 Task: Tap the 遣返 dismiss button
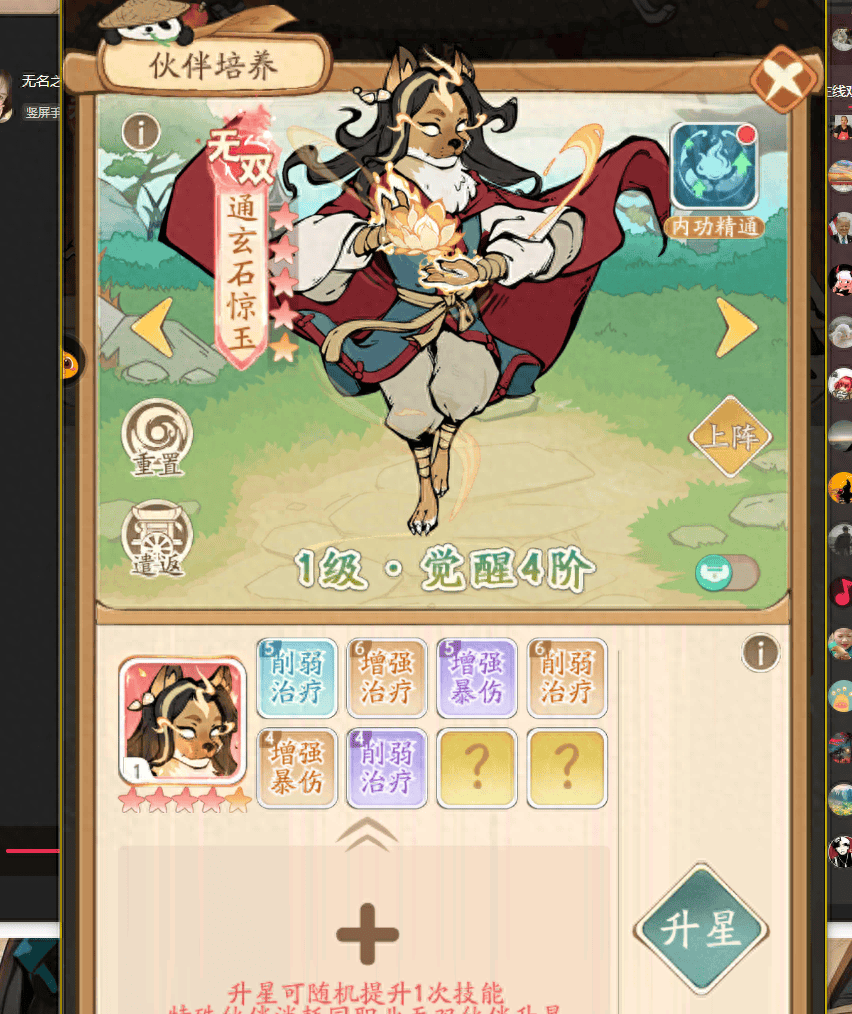pyautogui.click(x=156, y=538)
